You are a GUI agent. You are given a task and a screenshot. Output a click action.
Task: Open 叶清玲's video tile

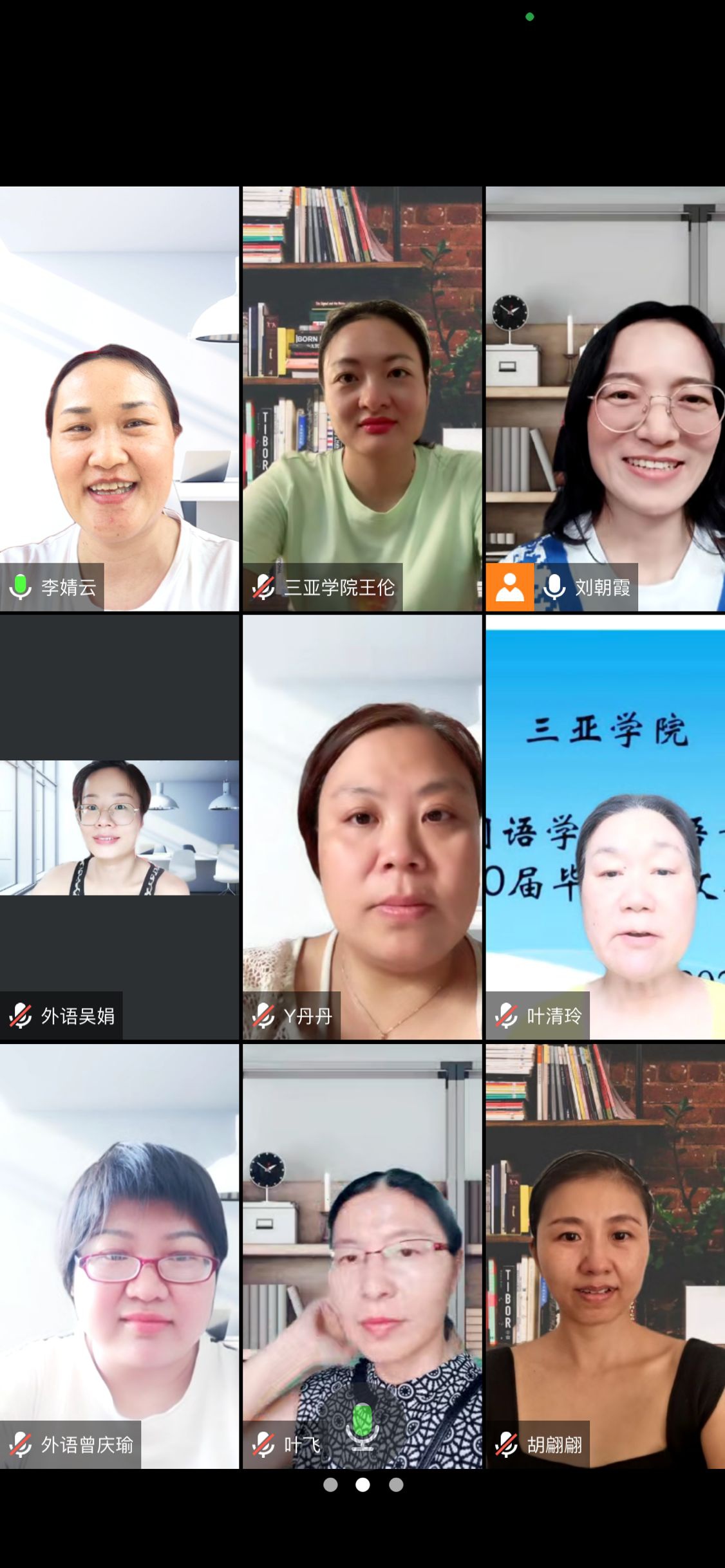(x=605, y=827)
